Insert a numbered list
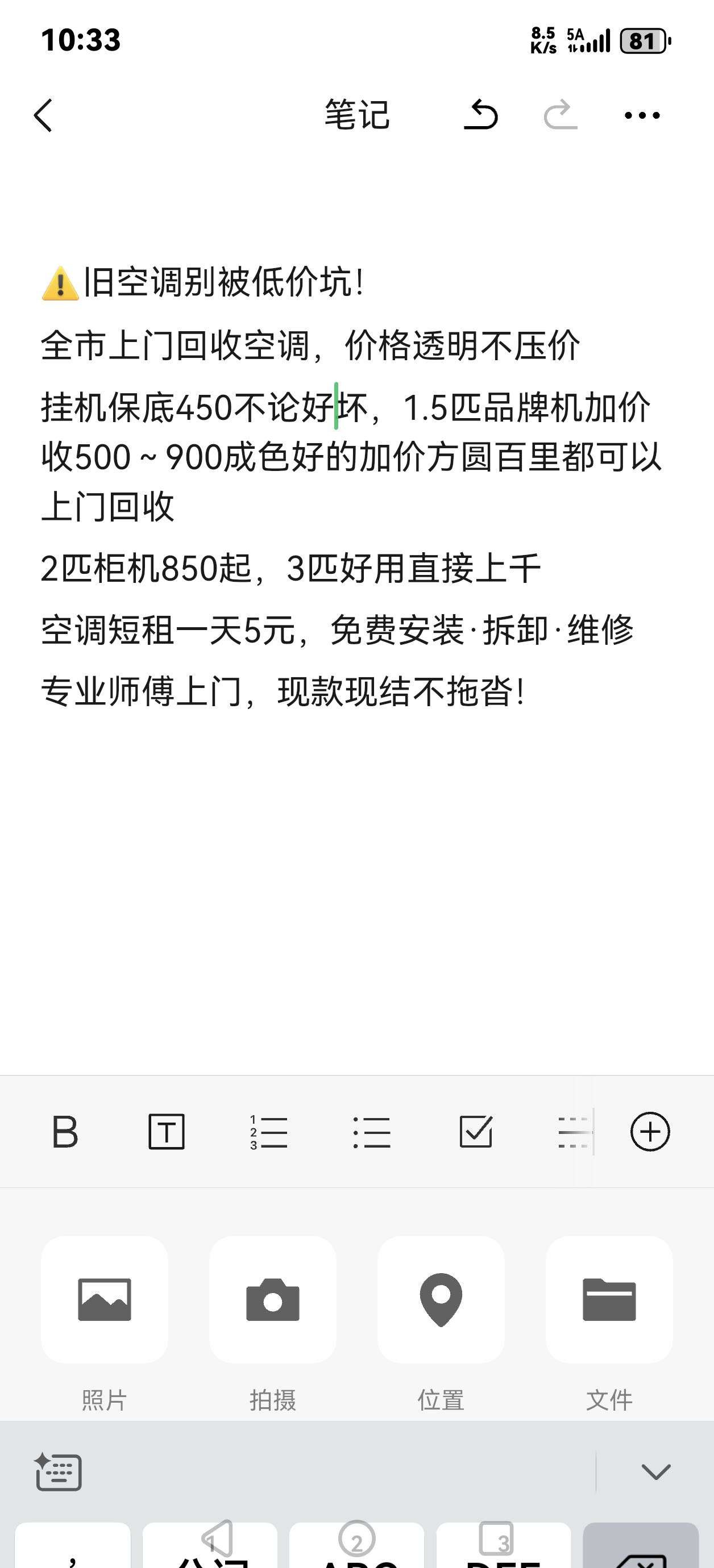The height and width of the screenshot is (1568, 714). pyautogui.click(x=269, y=1132)
